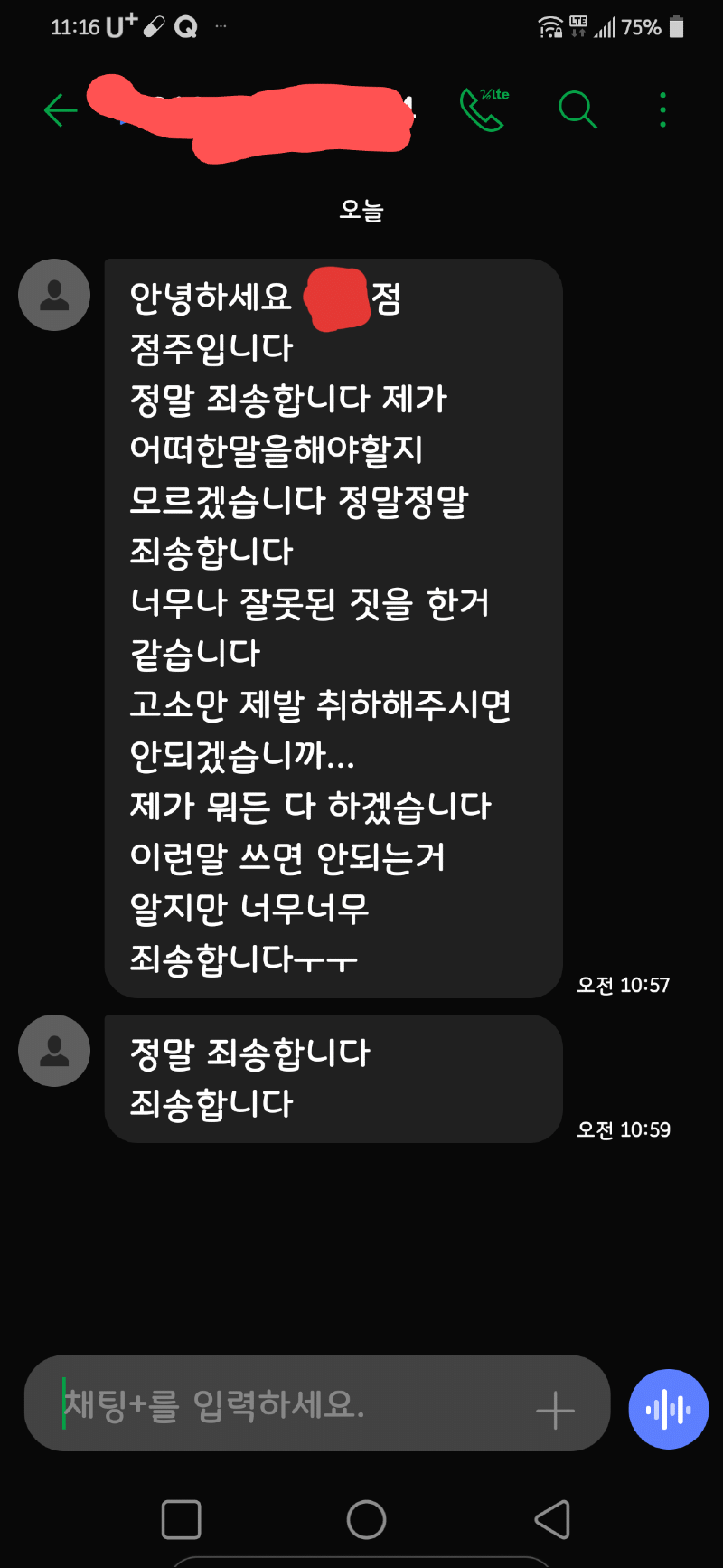Open the three-dot overflow menu
The height and width of the screenshot is (1568, 723).
662,110
